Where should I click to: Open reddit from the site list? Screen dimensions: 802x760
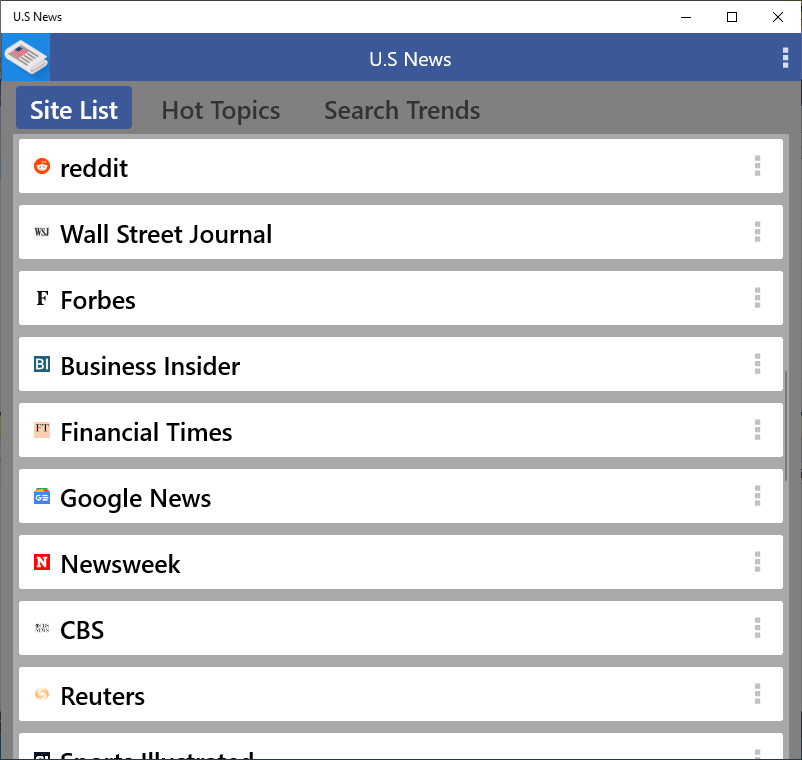tap(400, 166)
